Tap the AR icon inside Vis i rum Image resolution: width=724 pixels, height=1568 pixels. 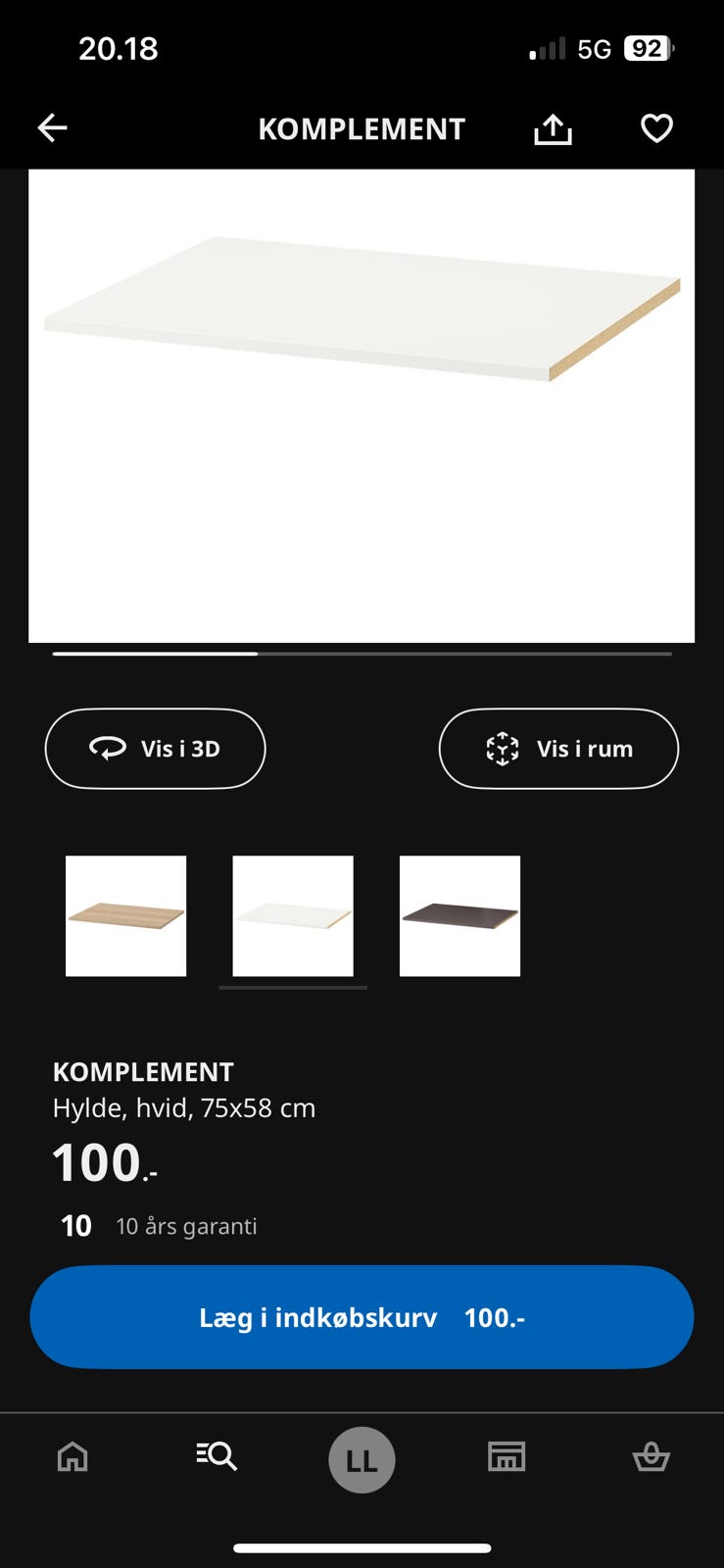point(504,749)
